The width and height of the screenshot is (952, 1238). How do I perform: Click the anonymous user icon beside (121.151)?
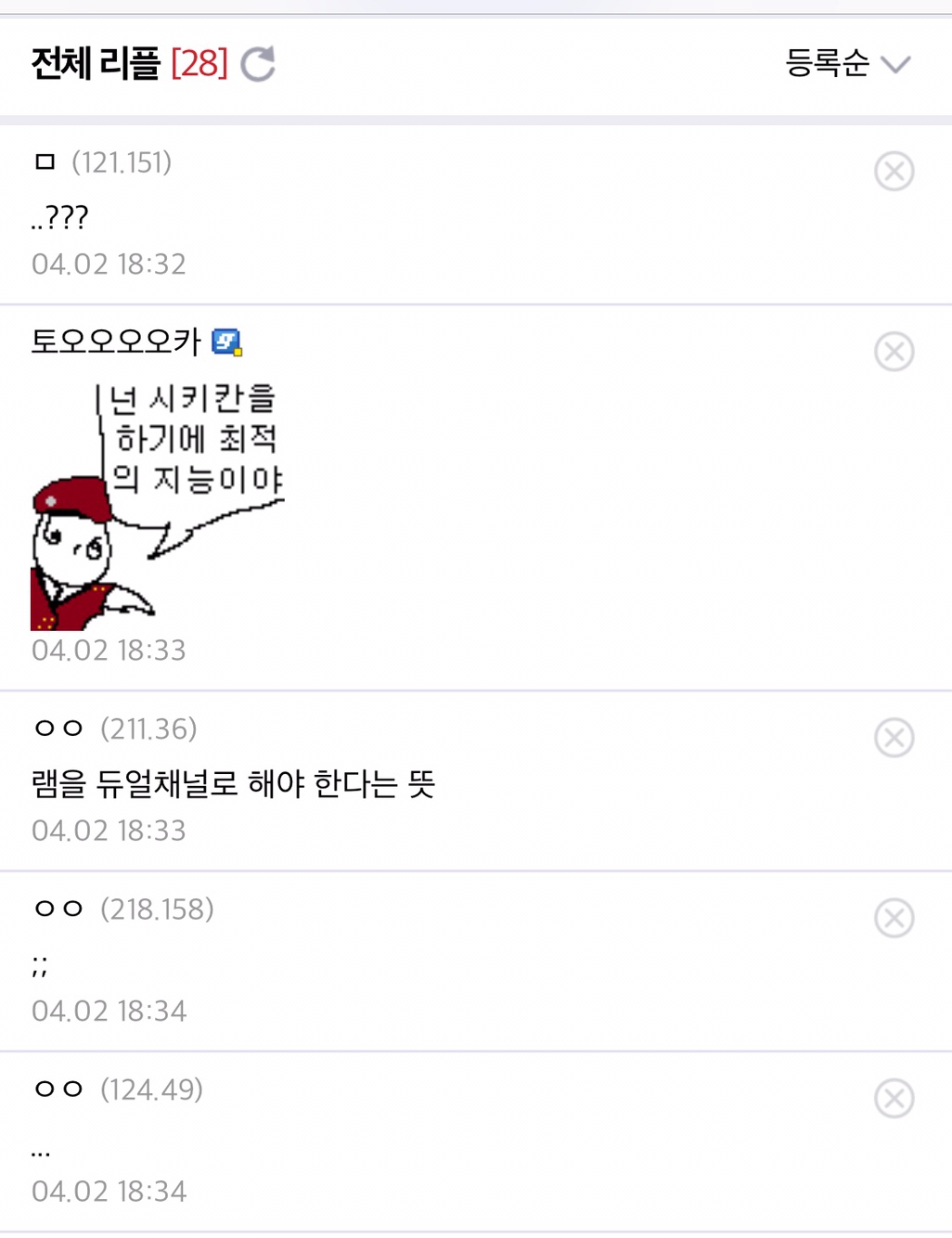point(44,161)
